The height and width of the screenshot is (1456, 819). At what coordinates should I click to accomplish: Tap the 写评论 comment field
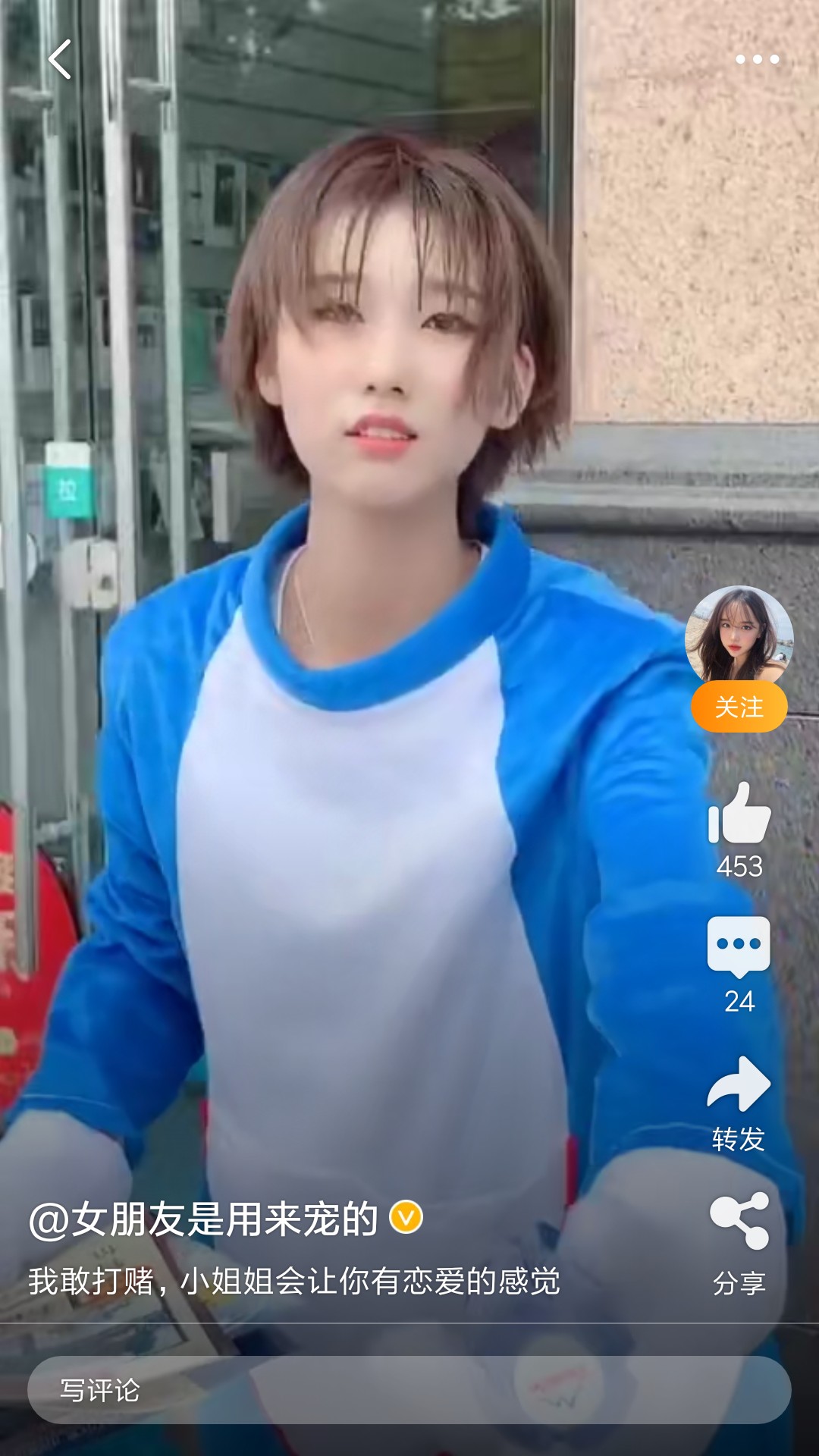[409, 1390]
